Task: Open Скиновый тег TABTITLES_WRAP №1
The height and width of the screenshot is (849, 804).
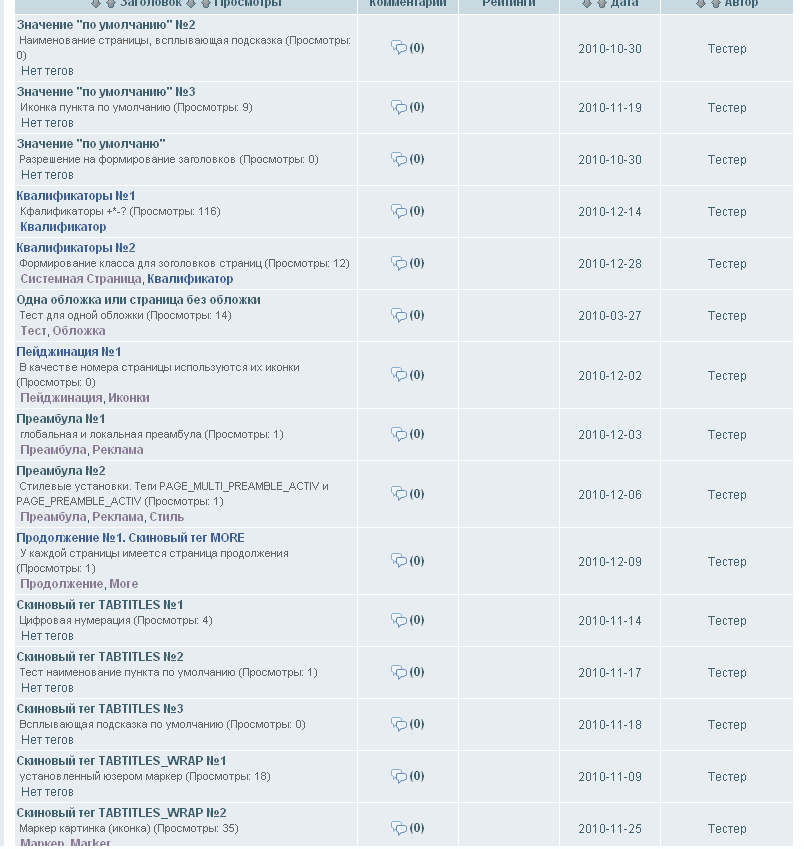Action: (121, 761)
